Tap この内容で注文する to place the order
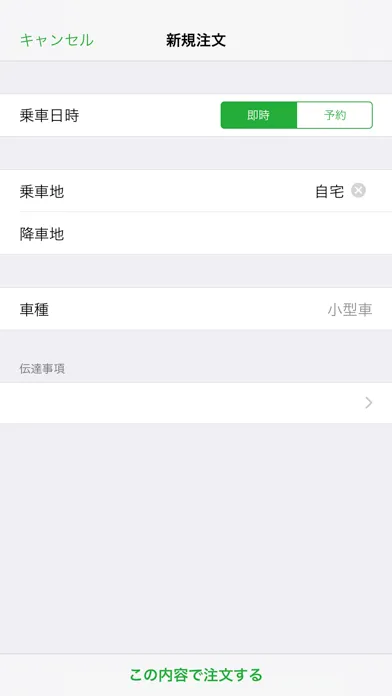 pos(196,675)
